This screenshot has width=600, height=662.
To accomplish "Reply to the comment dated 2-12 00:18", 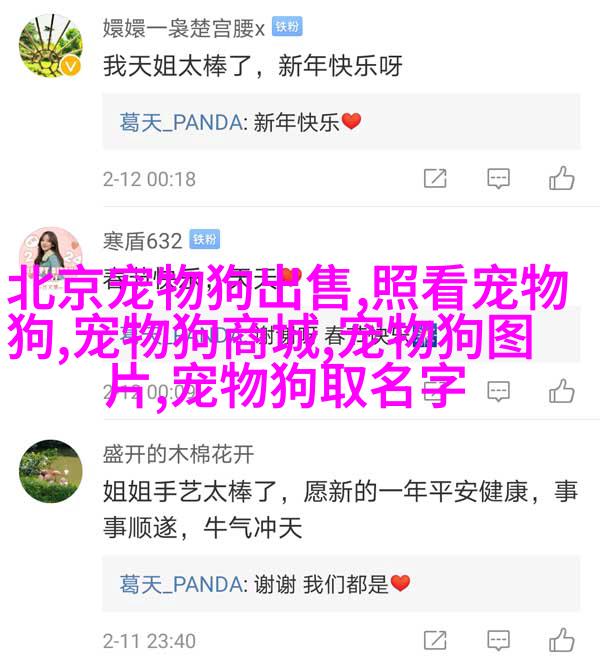I will [x=498, y=179].
